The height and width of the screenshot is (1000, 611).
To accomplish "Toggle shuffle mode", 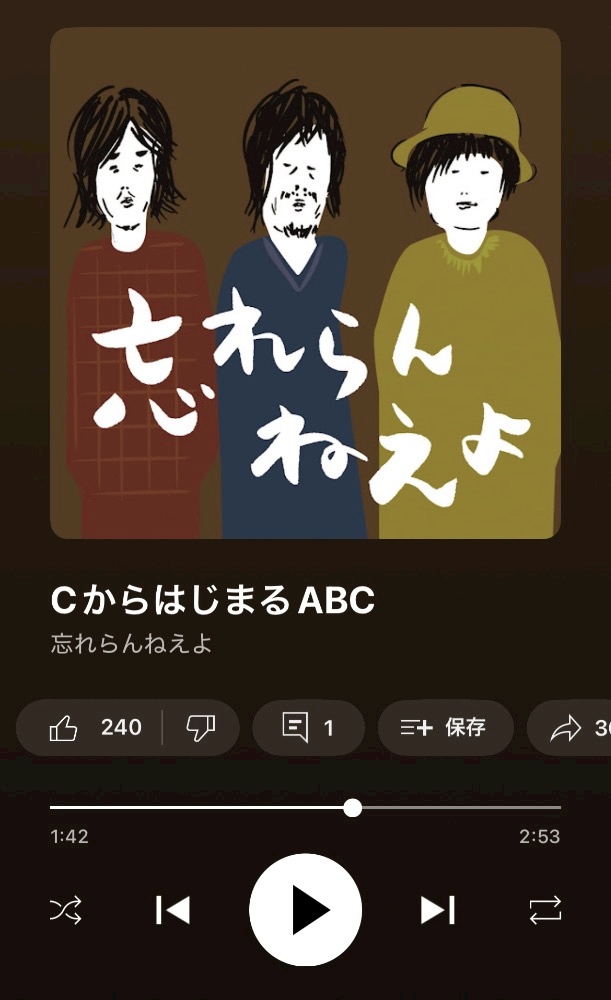I will (66, 910).
